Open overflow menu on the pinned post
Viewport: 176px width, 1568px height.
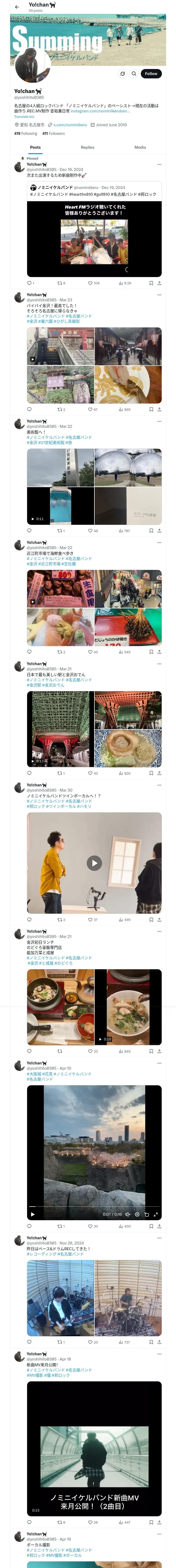[160, 164]
